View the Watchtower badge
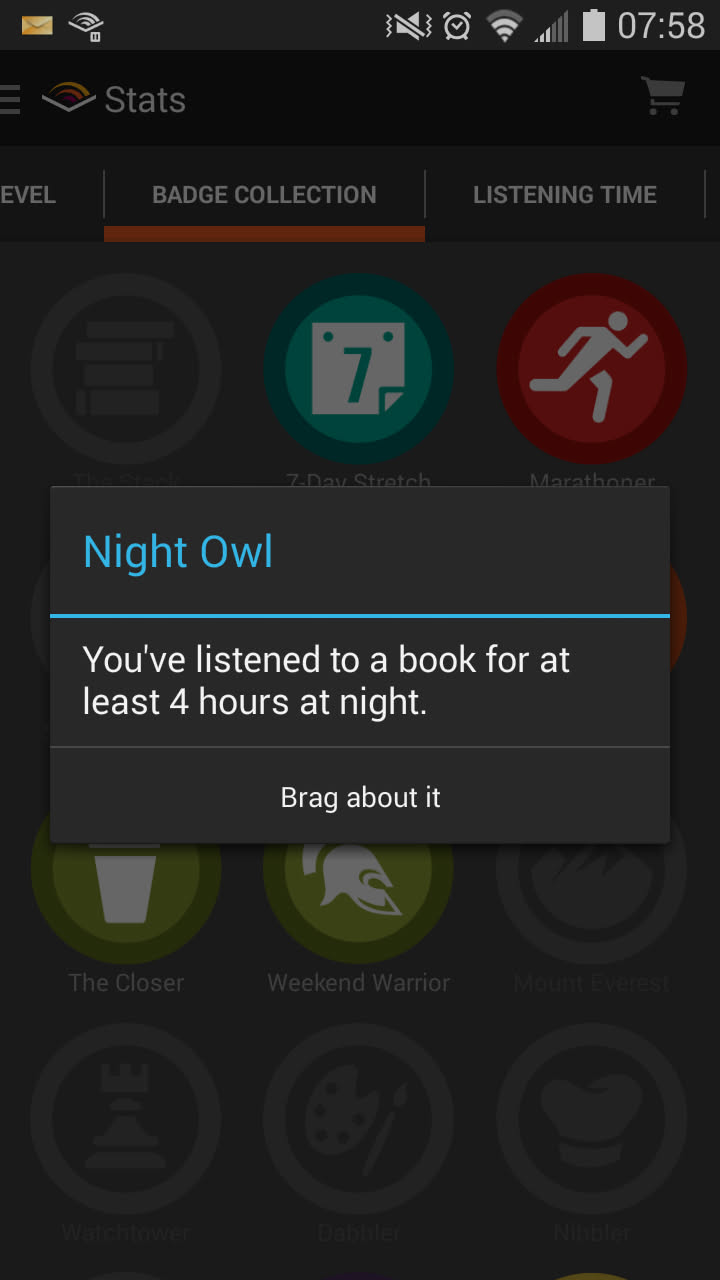This screenshot has height=1280, width=720. click(126, 1120)
